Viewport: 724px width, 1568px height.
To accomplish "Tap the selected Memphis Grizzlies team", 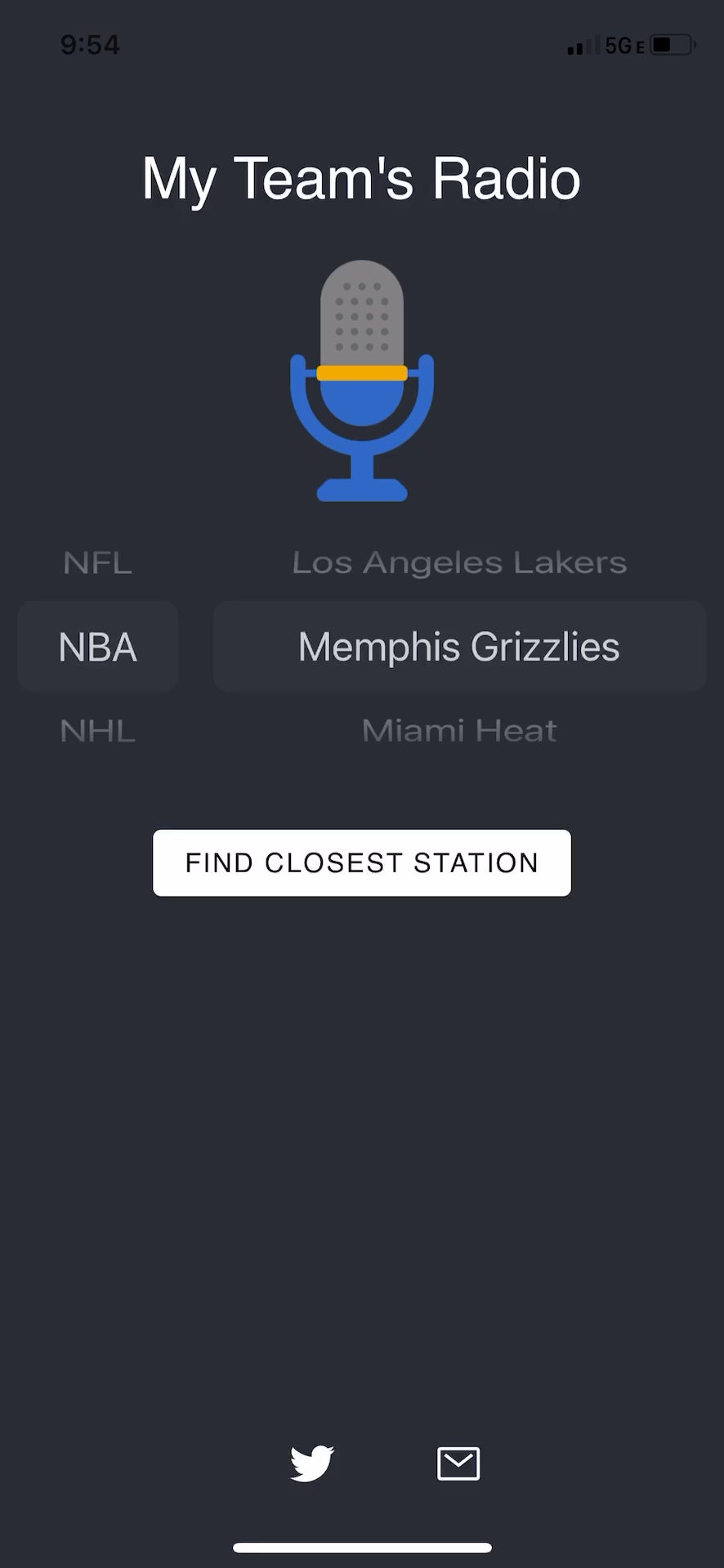I will click(459, 647).
